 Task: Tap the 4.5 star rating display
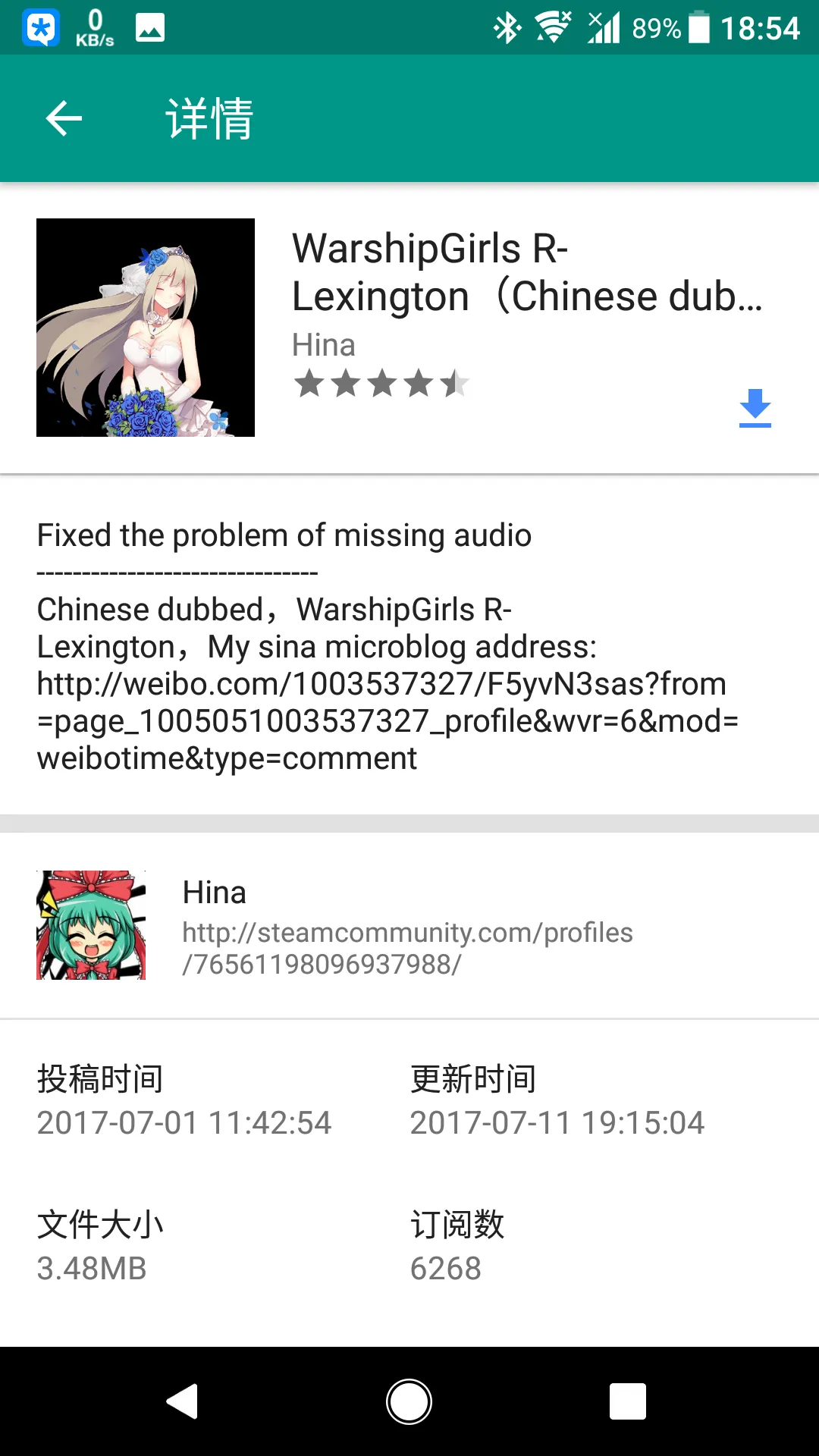(x=381, y=384)
